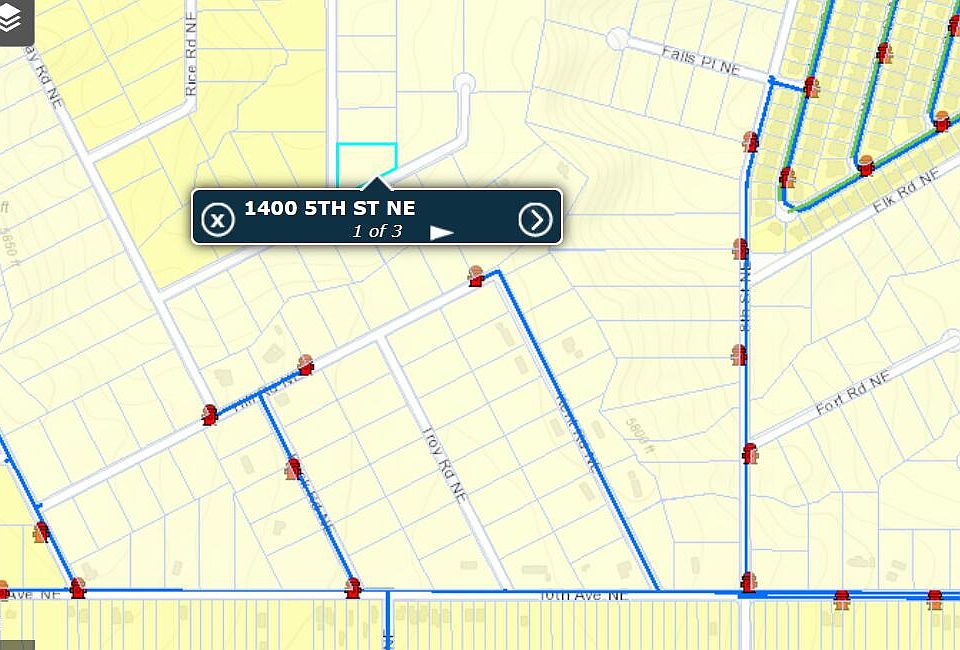Select the highlighted parcel on 5th St
Image resolution: width=960 pixels, height=650 pixels.
pyautogui.click(x=366, y=160)
